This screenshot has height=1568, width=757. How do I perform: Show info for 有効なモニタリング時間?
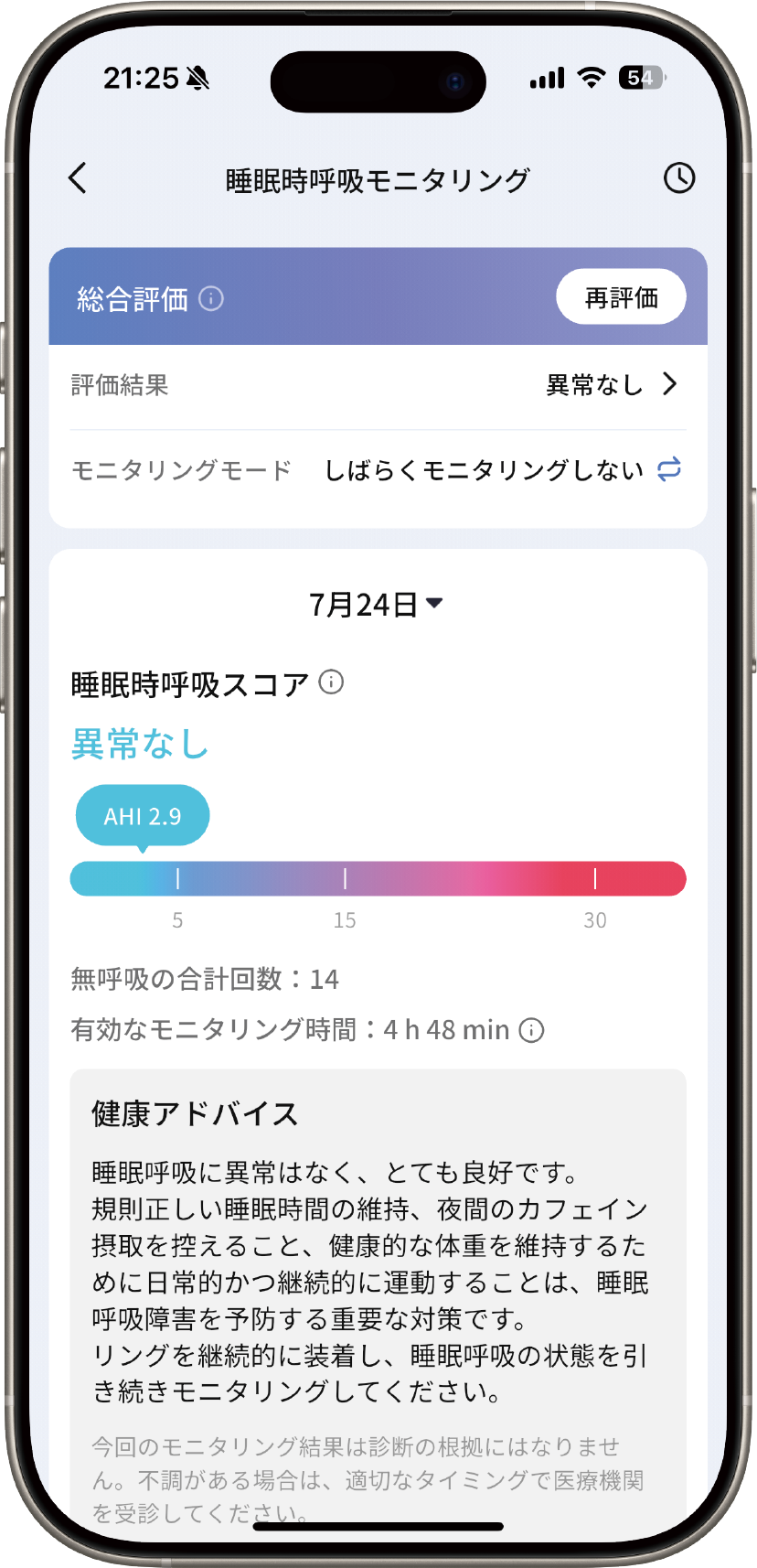tap(532, 1031)
